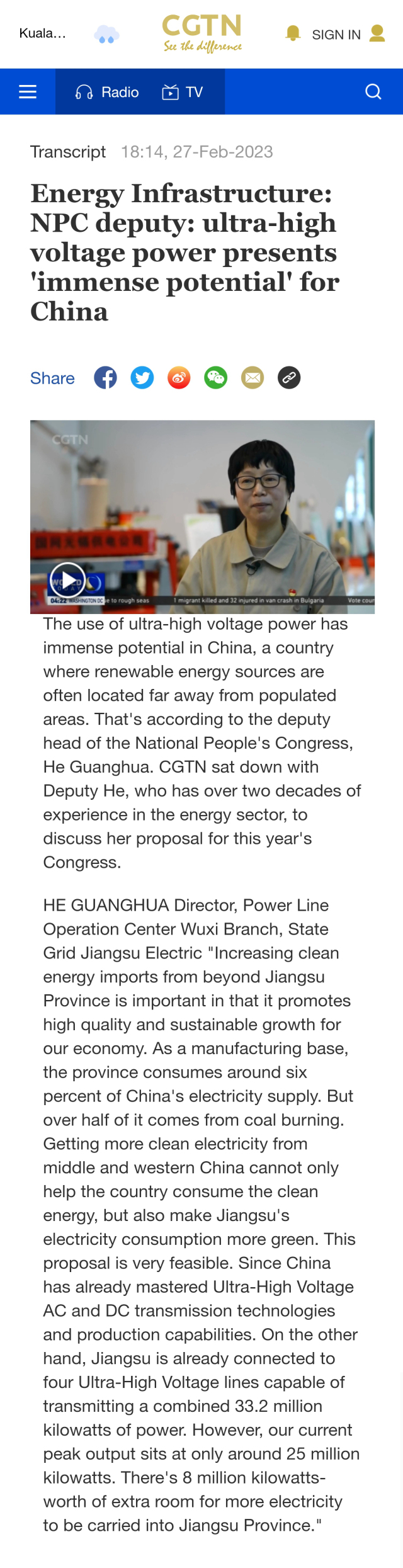Open CGTN Radio
Image resolution: width=403 pixels, height=1568 pixels.
click(107, 93)
